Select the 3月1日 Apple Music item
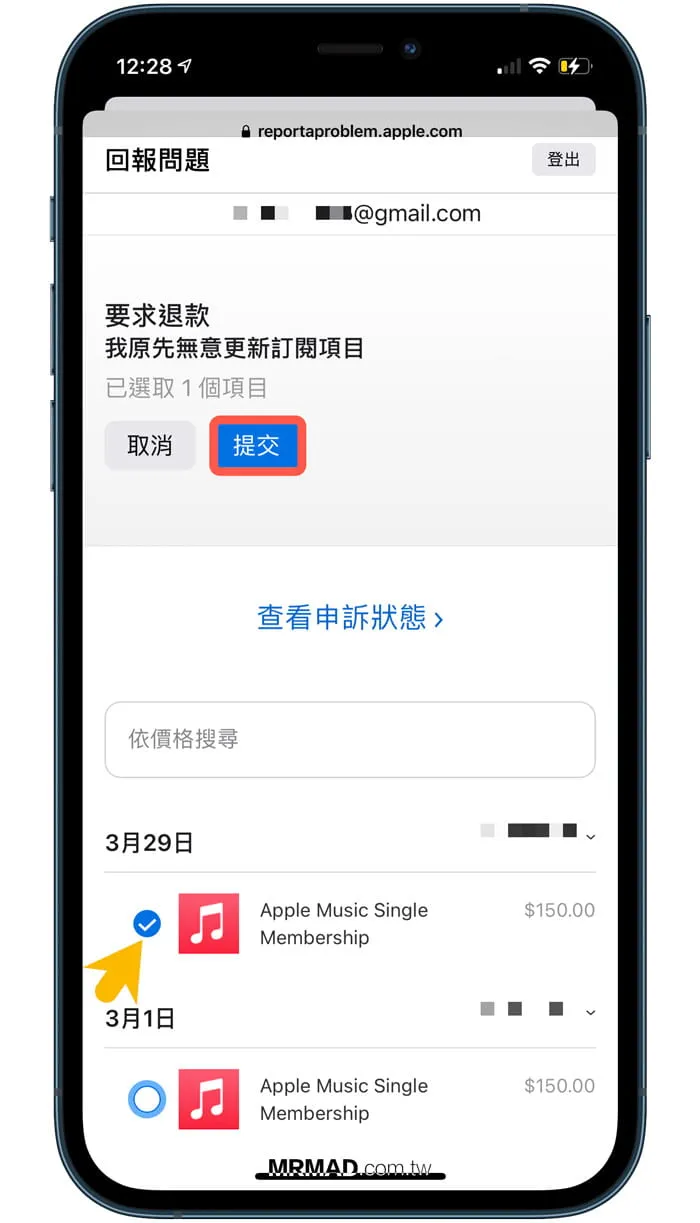 click(x=147, y=1100)
